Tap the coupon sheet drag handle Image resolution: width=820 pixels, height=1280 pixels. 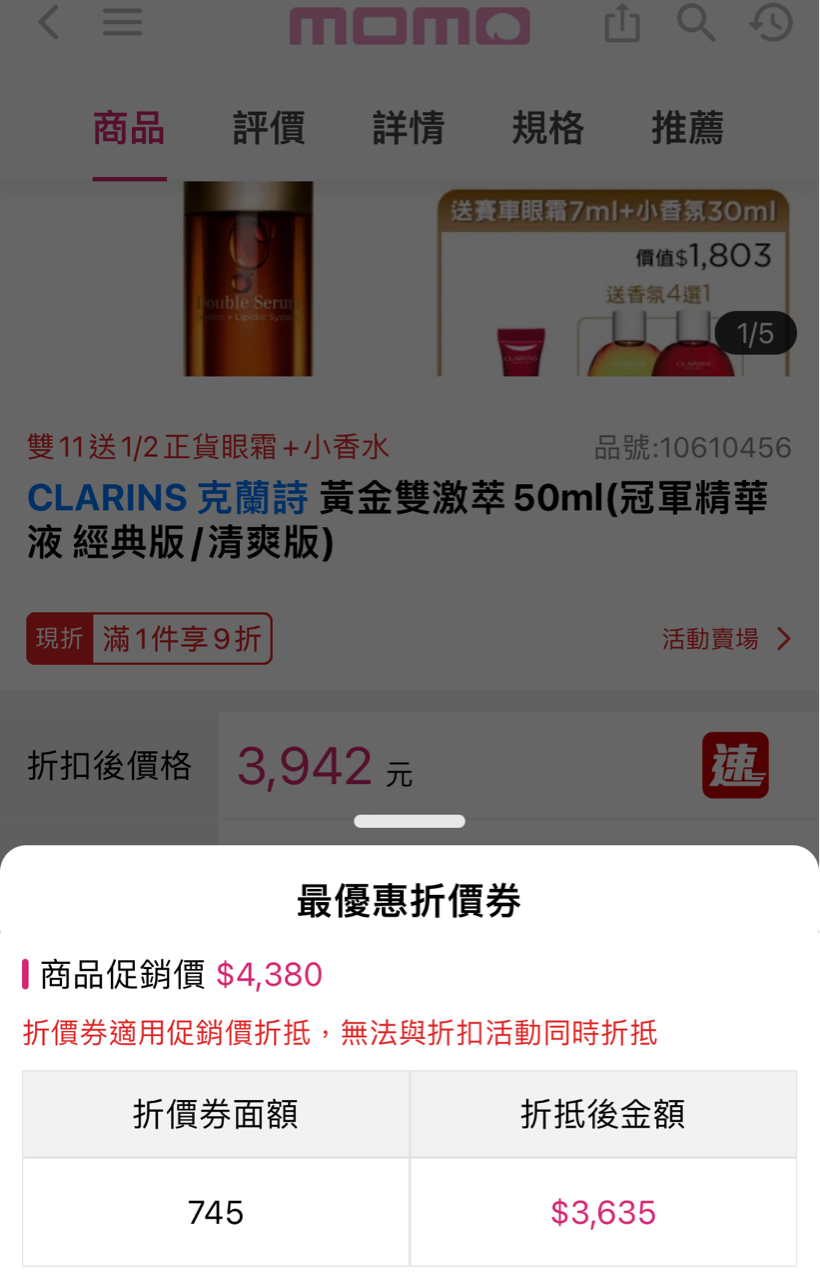point(409,821)
